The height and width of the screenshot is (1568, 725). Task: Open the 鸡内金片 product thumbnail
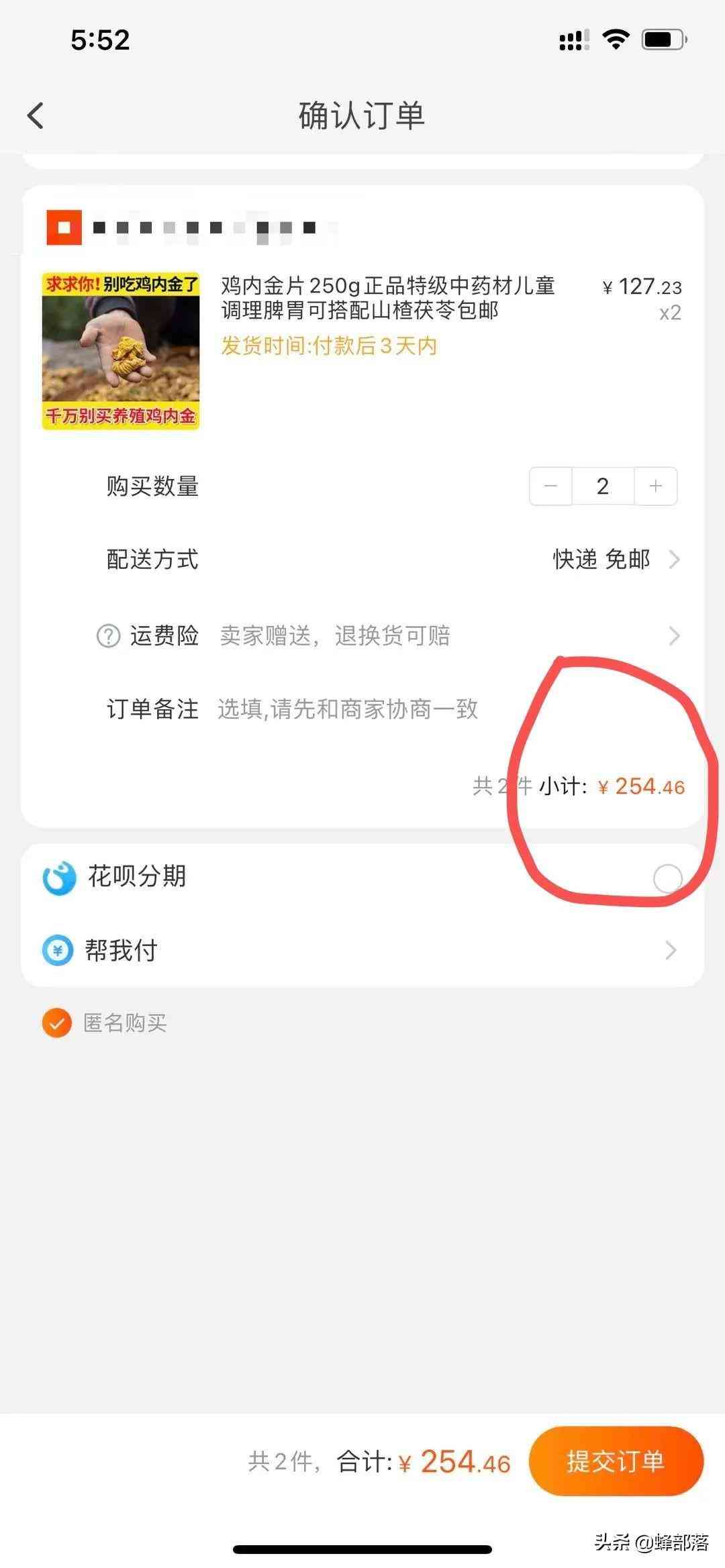(x=121, y=350)
